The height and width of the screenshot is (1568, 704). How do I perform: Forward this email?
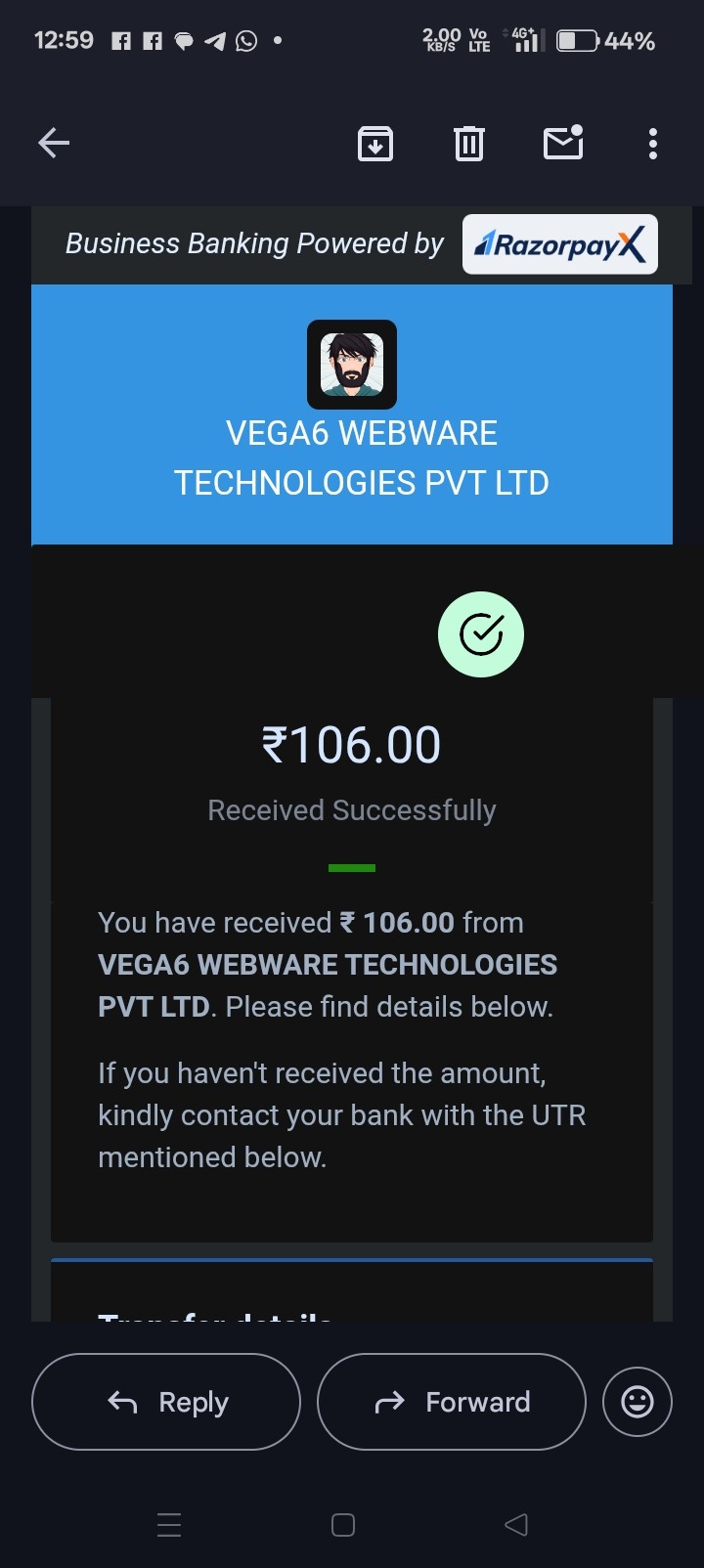(452, 1402)
